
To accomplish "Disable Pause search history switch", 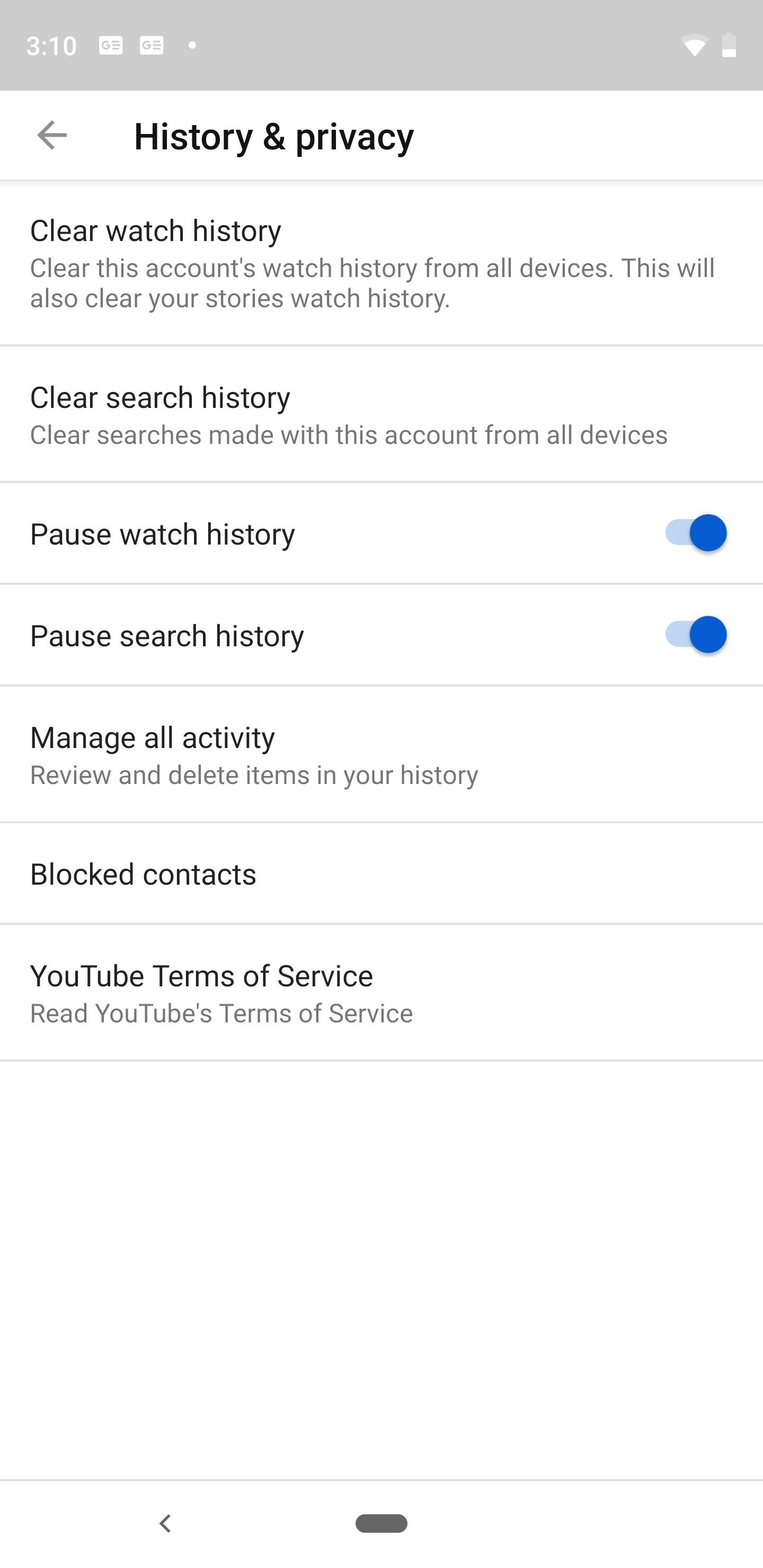I will coord(695,635).
